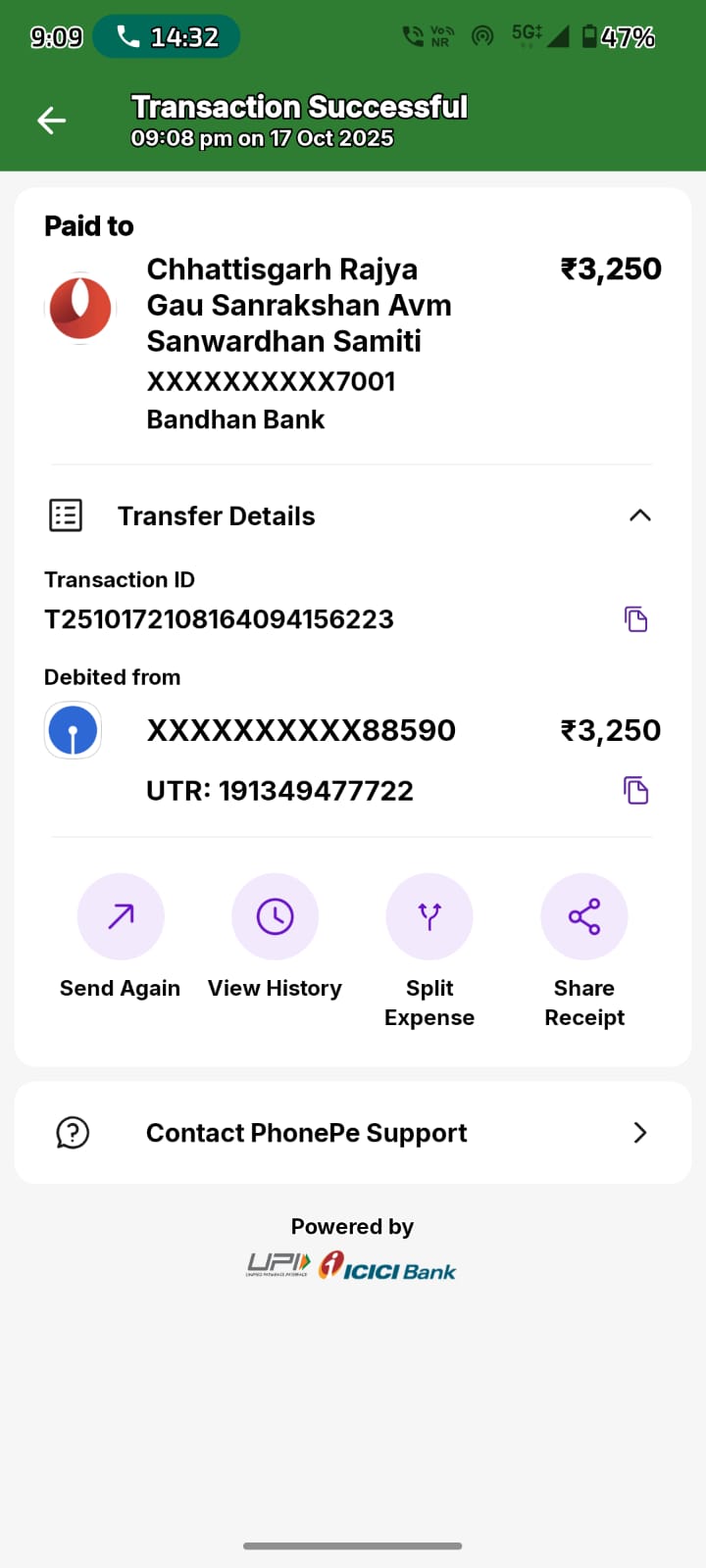This screenshot has width=706, height=1568.
Task: Return to the ongoing call from status bar
Action: [x=167, y=37]
